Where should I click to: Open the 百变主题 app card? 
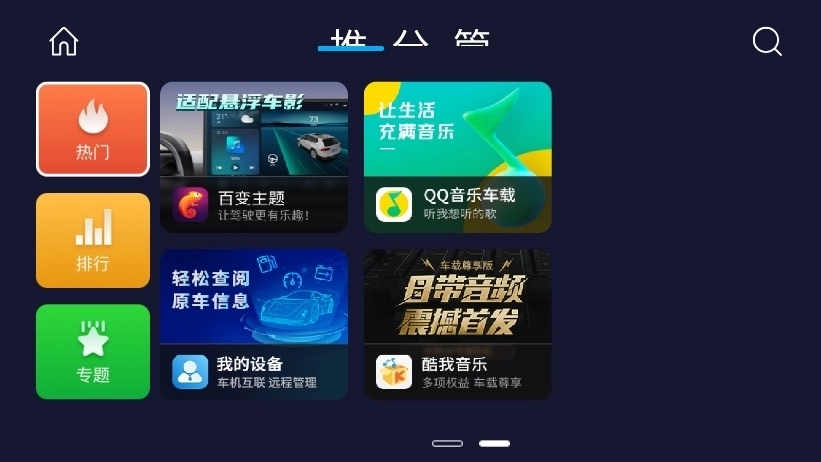click(x=254, y=157)
